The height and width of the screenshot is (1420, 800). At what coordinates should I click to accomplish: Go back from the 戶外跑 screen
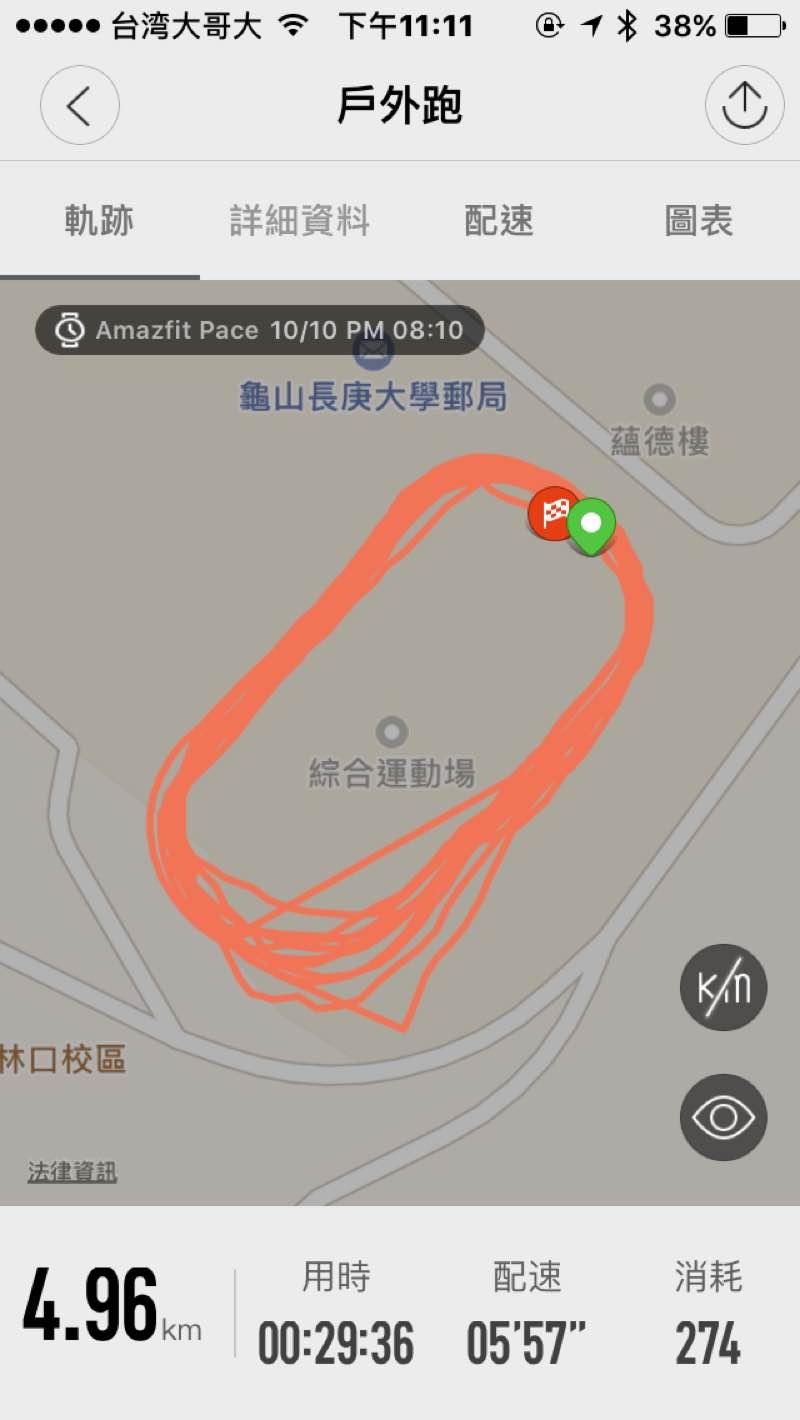click(x=80, y=105)
